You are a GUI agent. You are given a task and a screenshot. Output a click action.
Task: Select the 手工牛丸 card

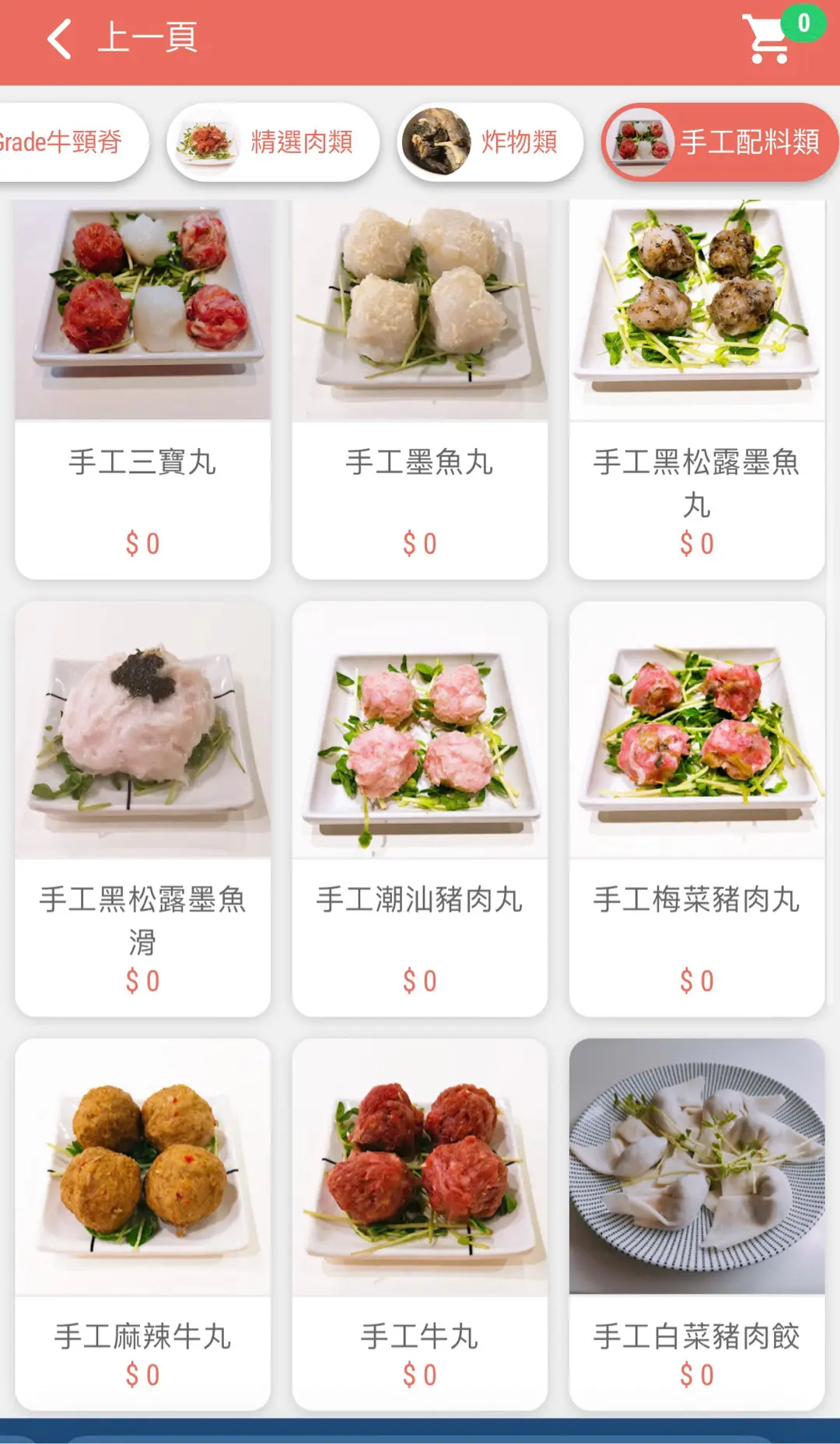click(420, 1225)
